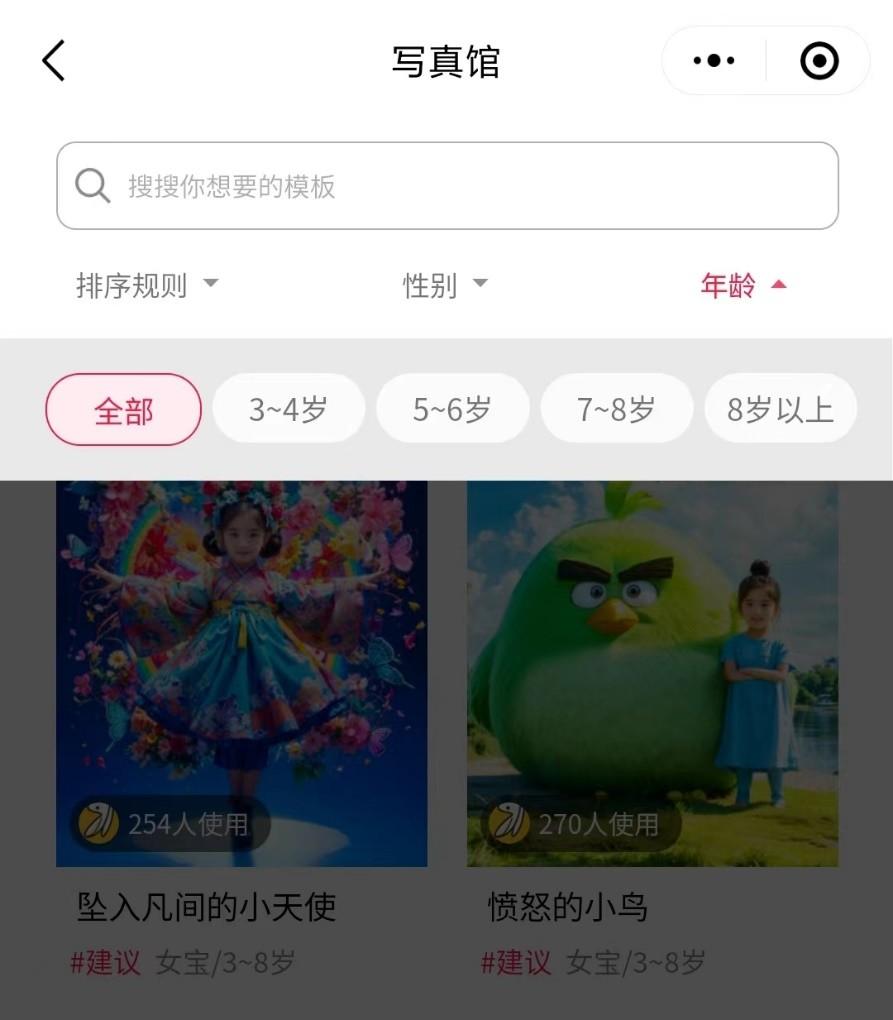The width and height of the screenshot is (893, 1020).
Task: Select the 全部 age chip
Action: tap(124, 410)
